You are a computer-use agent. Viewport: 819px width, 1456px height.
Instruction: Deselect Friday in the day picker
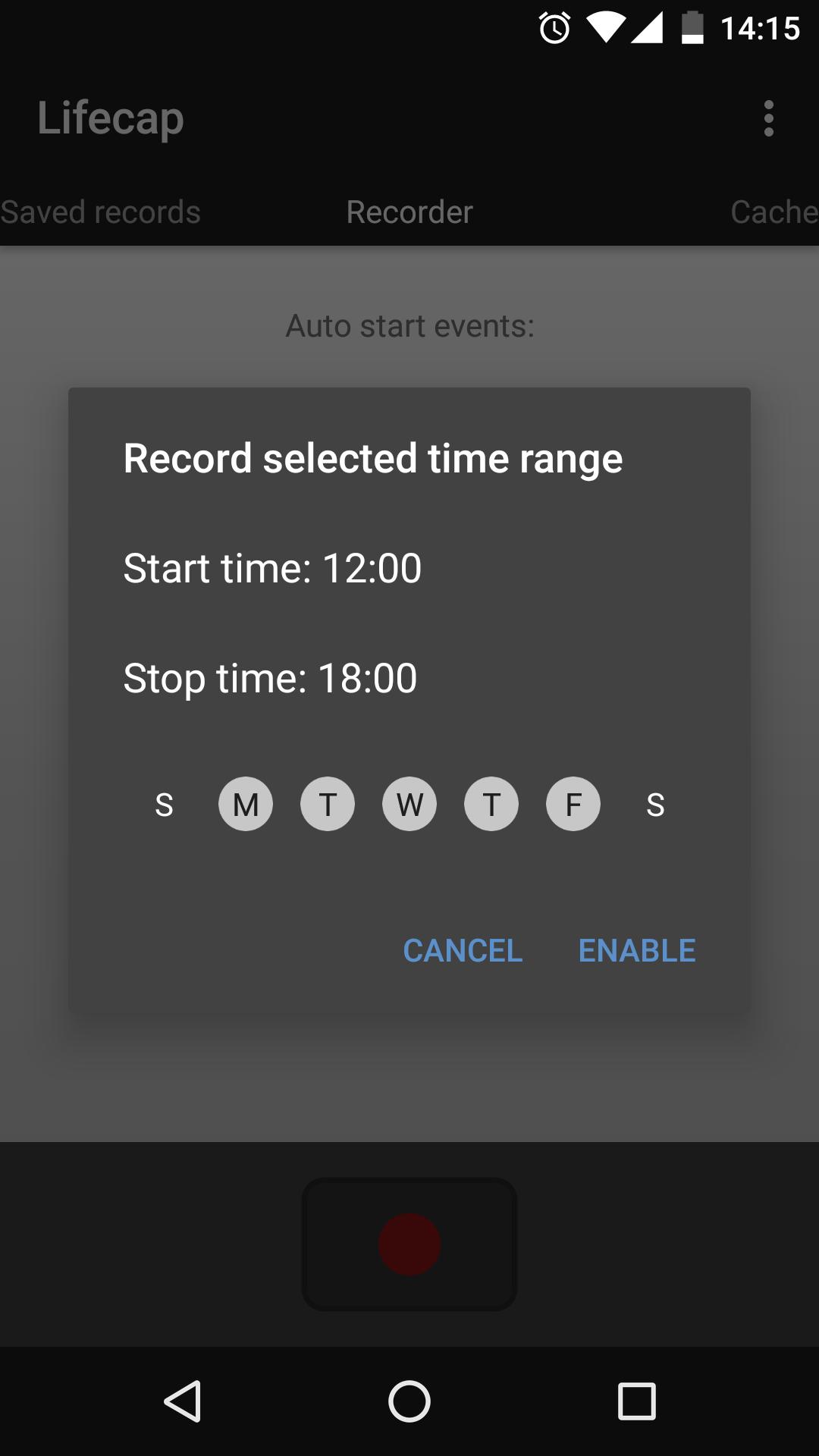573,805
